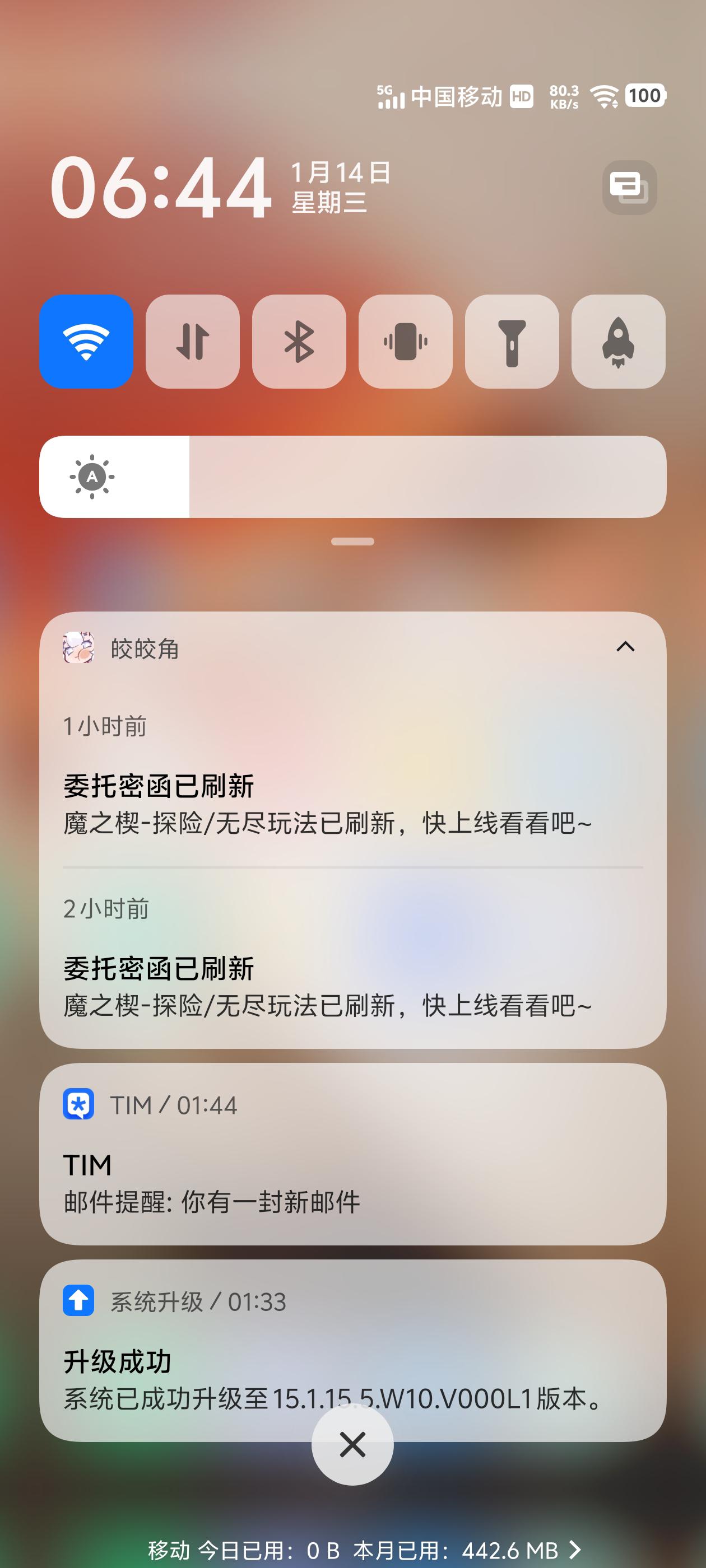Switch on the flashlight

coord(512,342)
